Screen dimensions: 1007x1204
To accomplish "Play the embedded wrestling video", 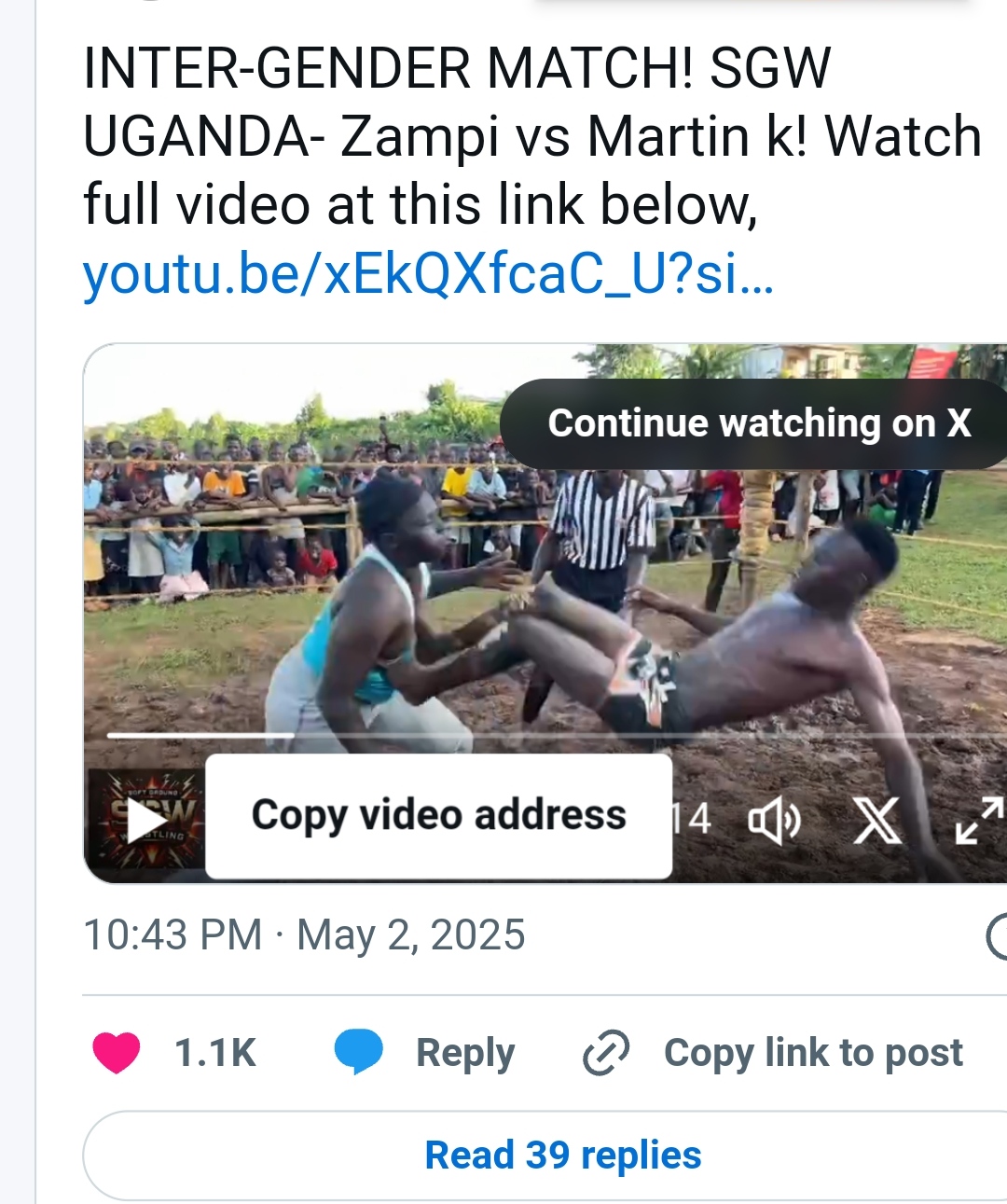I will pyautogui.click(x=146, y=821).
